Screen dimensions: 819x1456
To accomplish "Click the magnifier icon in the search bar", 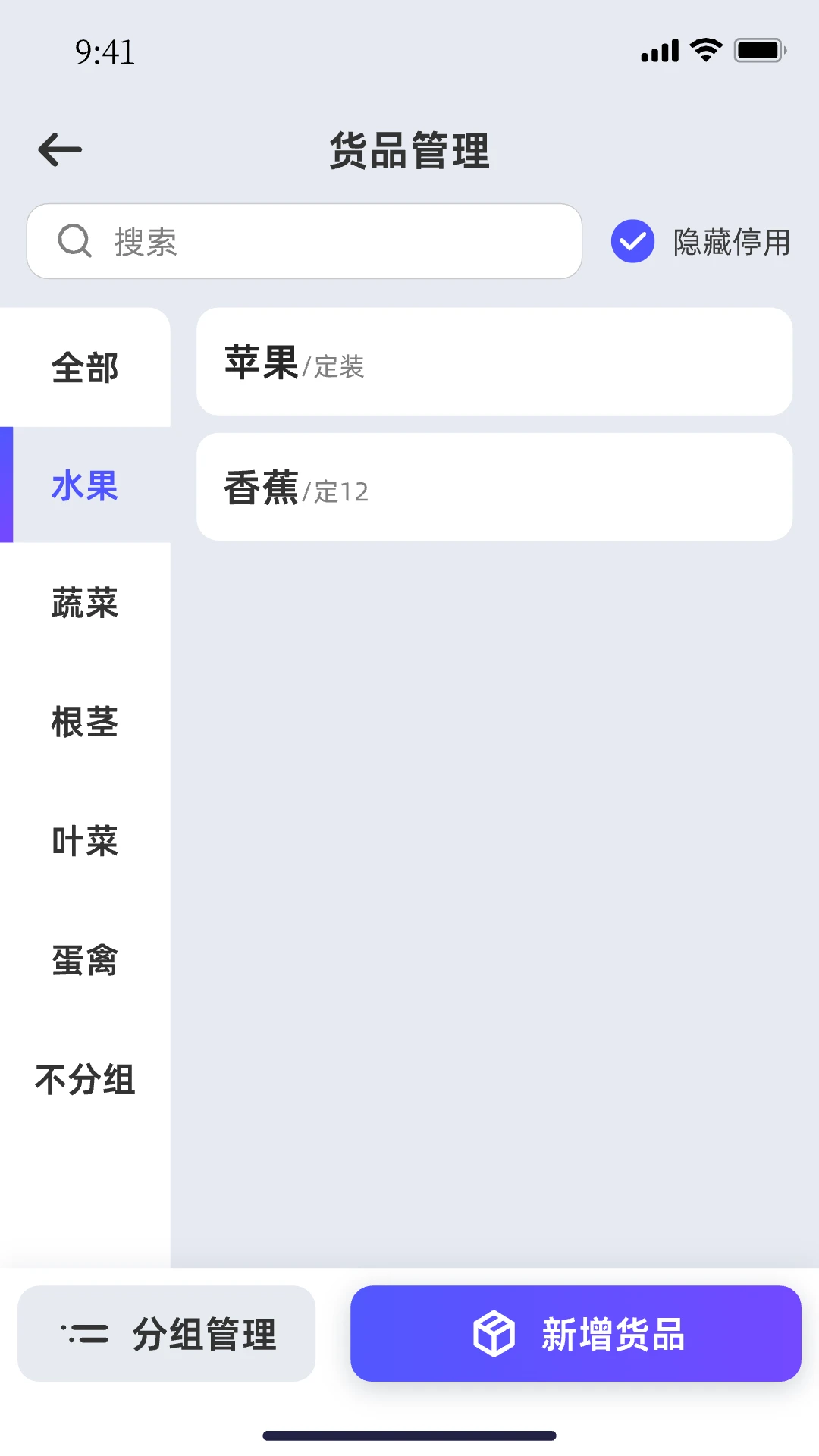I will [x=74, y=241].
